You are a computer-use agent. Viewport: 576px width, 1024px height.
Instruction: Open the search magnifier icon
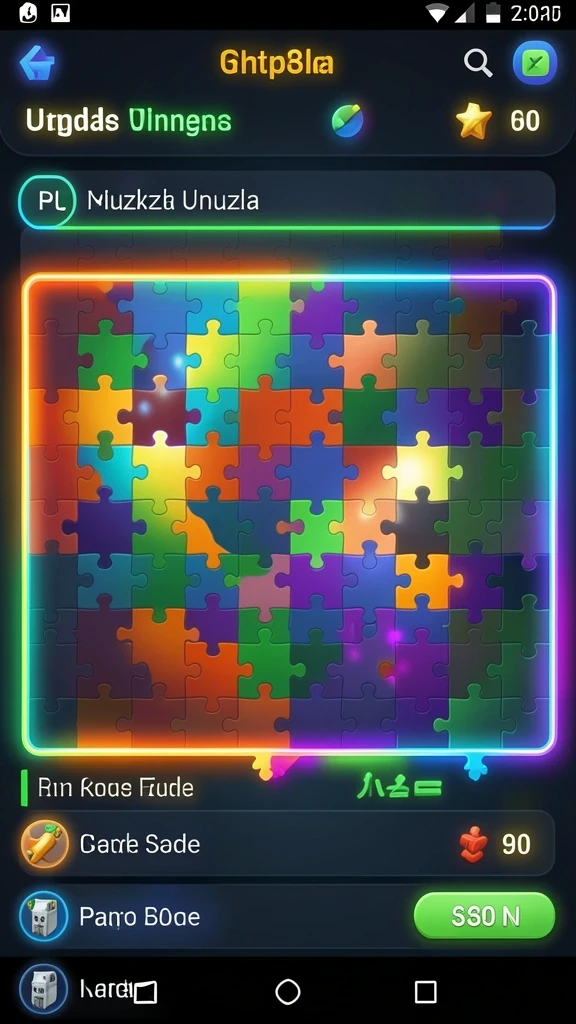pos(478,63)
